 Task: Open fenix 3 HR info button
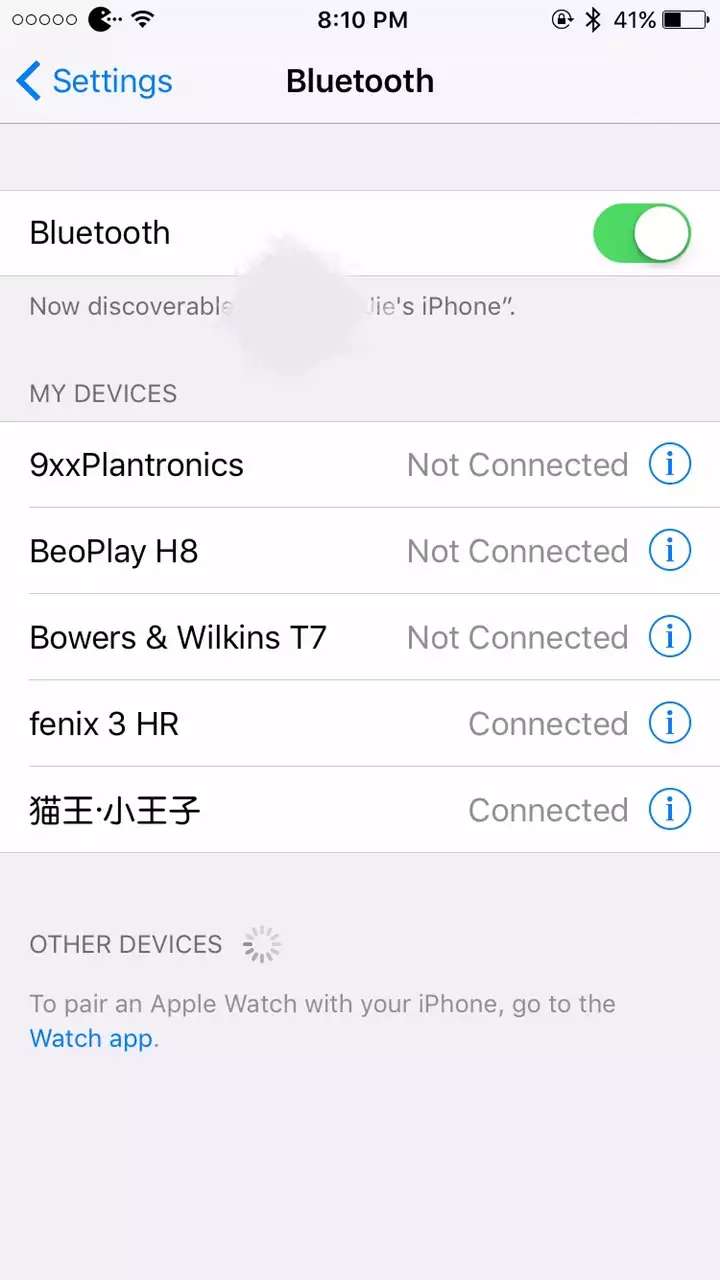tap(670, 723)
